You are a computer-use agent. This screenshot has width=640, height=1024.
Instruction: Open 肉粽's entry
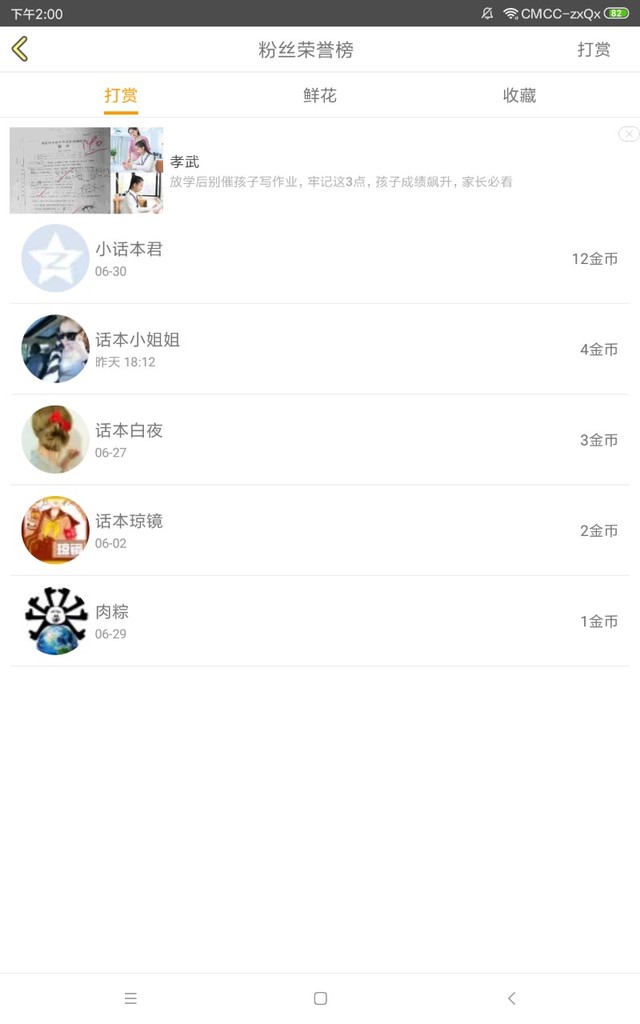tap(320, 621)
